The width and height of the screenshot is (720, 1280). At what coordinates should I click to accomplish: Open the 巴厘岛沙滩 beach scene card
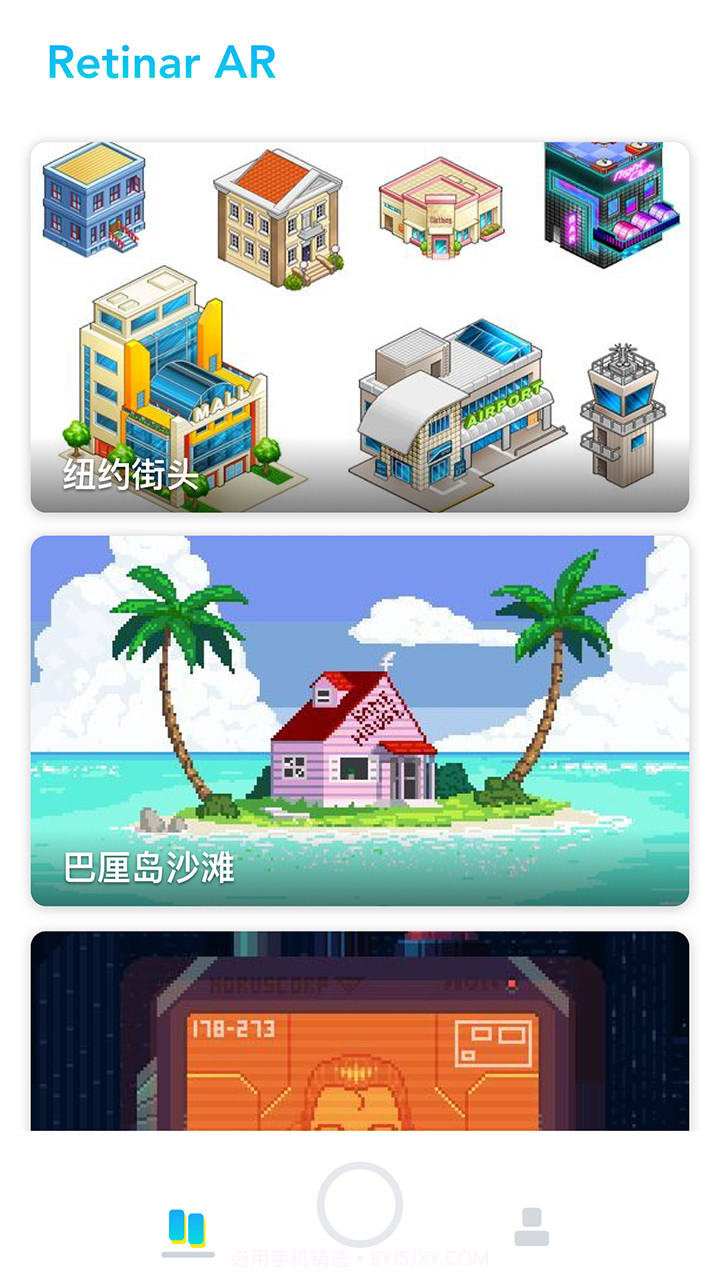click(360, 720)
